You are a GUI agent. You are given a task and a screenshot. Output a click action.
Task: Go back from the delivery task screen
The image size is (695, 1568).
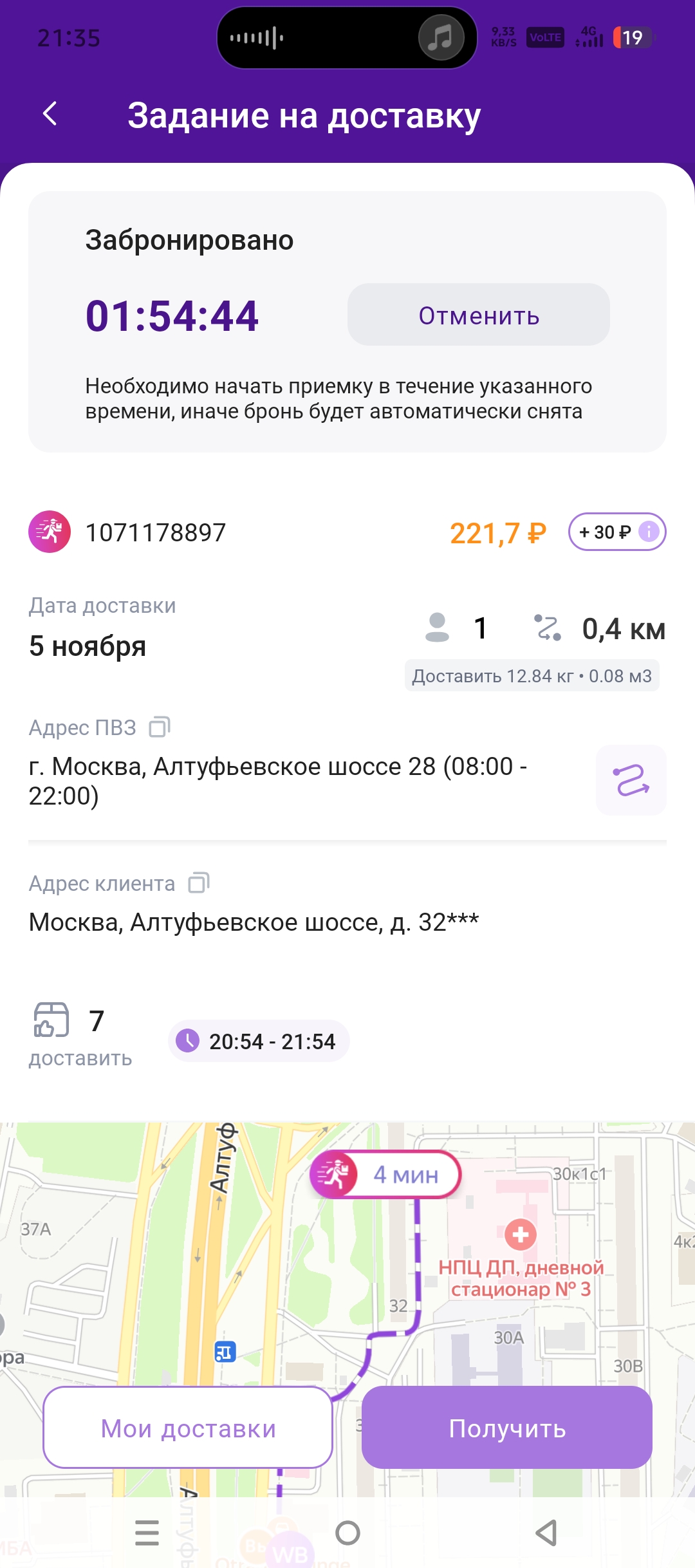[50, 114]
